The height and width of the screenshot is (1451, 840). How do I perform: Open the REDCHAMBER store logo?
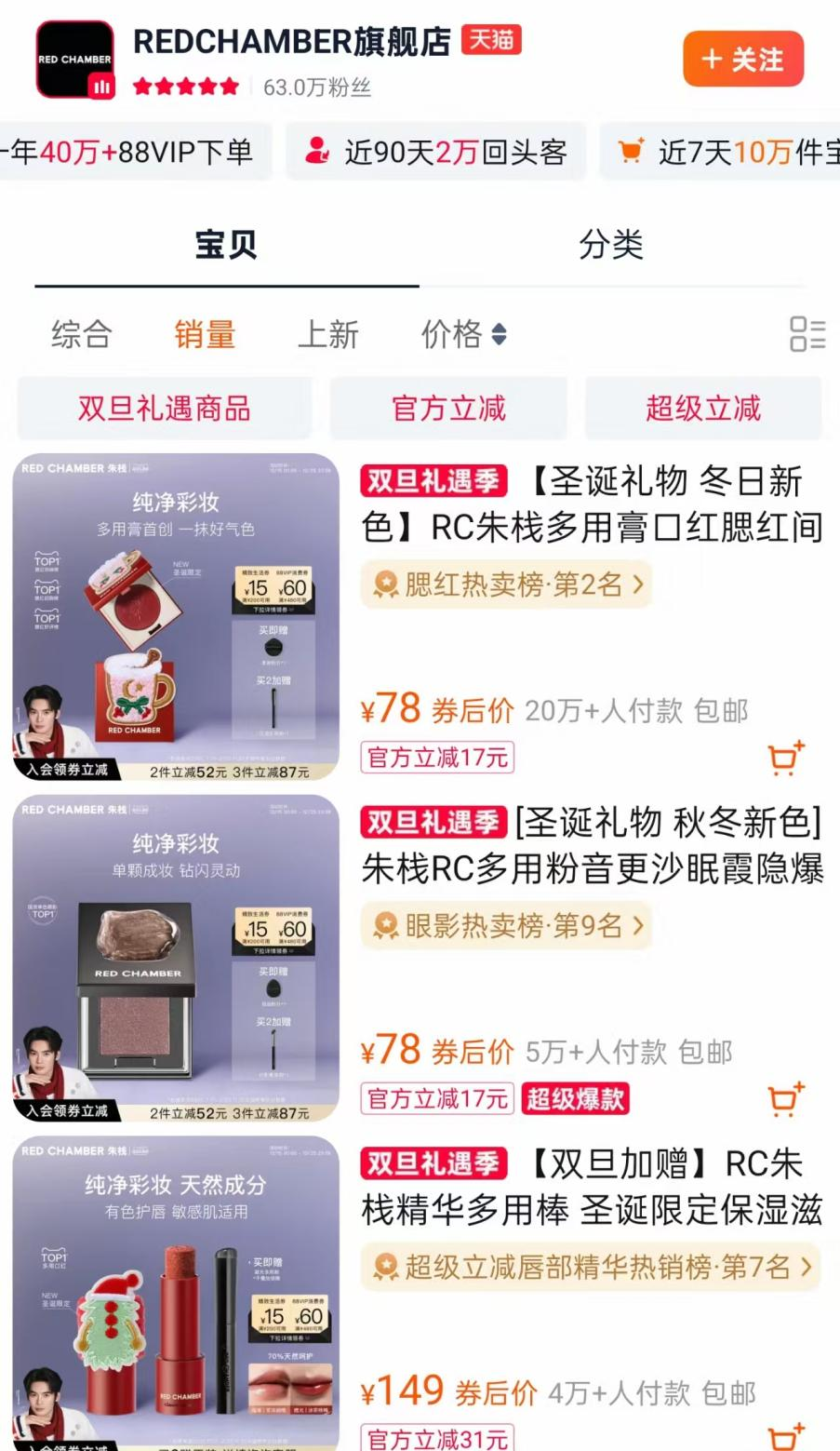(x=74, y=60)
